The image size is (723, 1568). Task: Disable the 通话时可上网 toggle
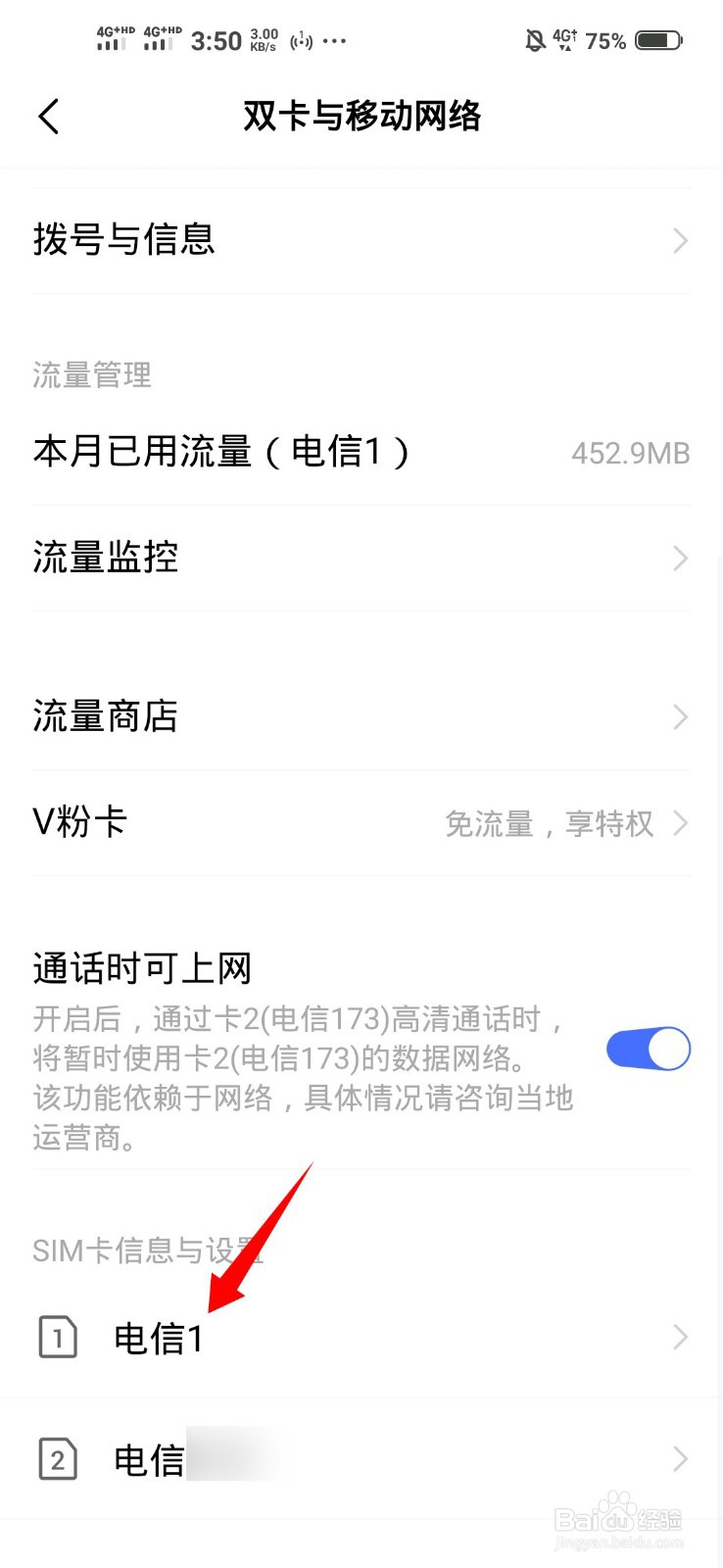point(648,1048)
